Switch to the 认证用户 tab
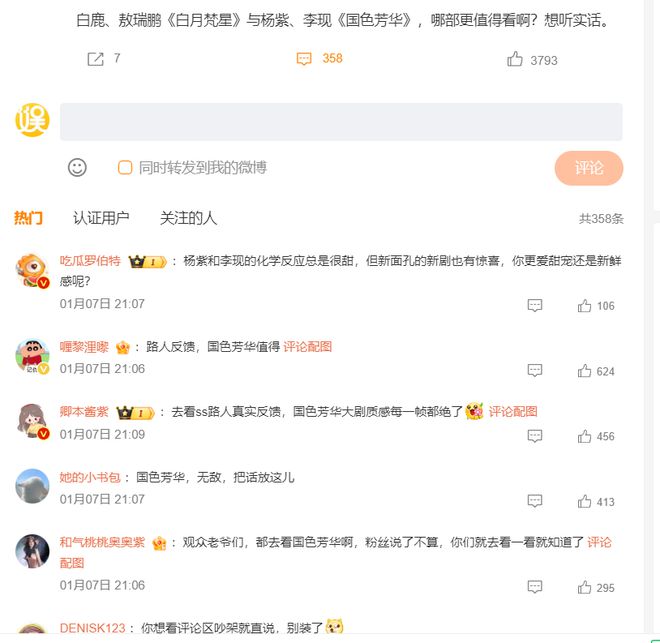 pos(101,217)
